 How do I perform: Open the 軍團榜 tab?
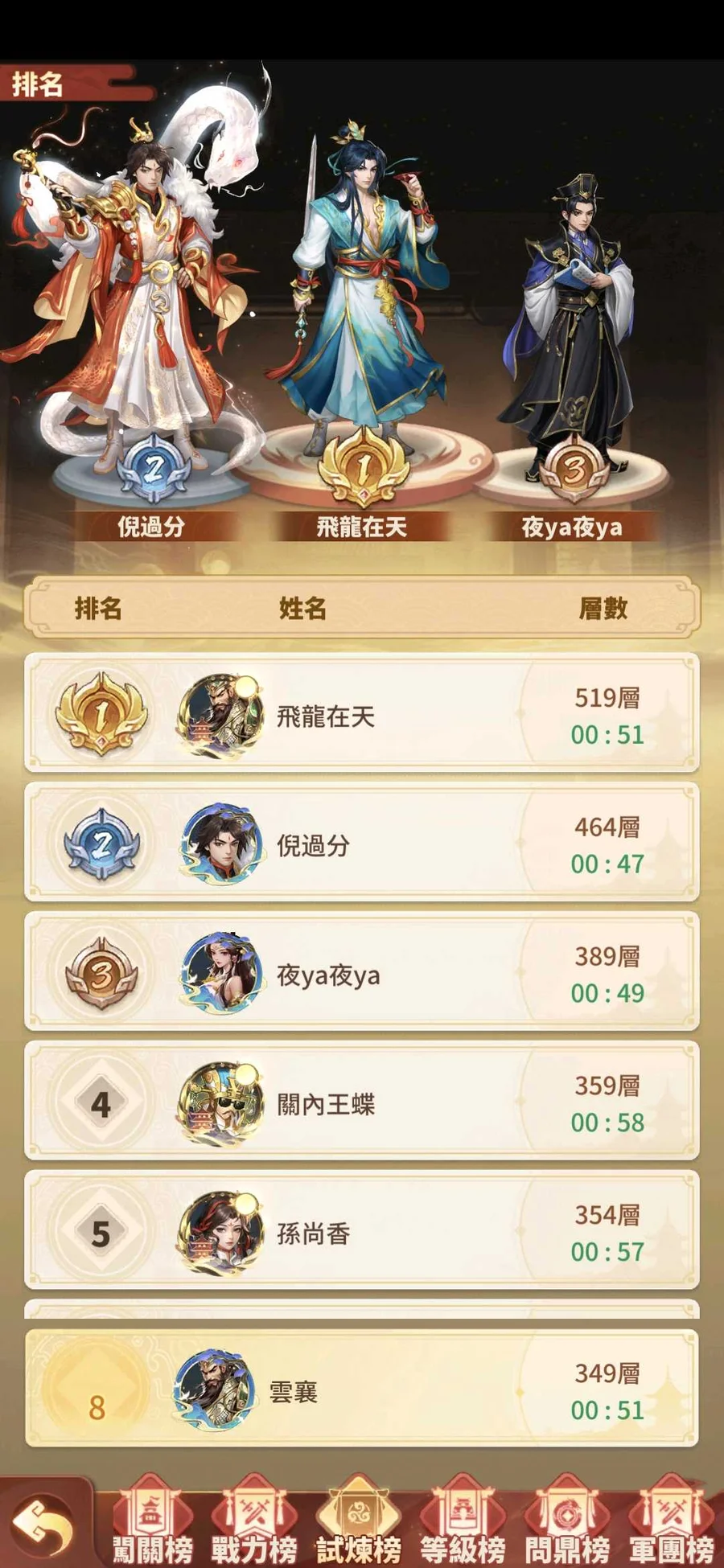[x=672, y=1521]
